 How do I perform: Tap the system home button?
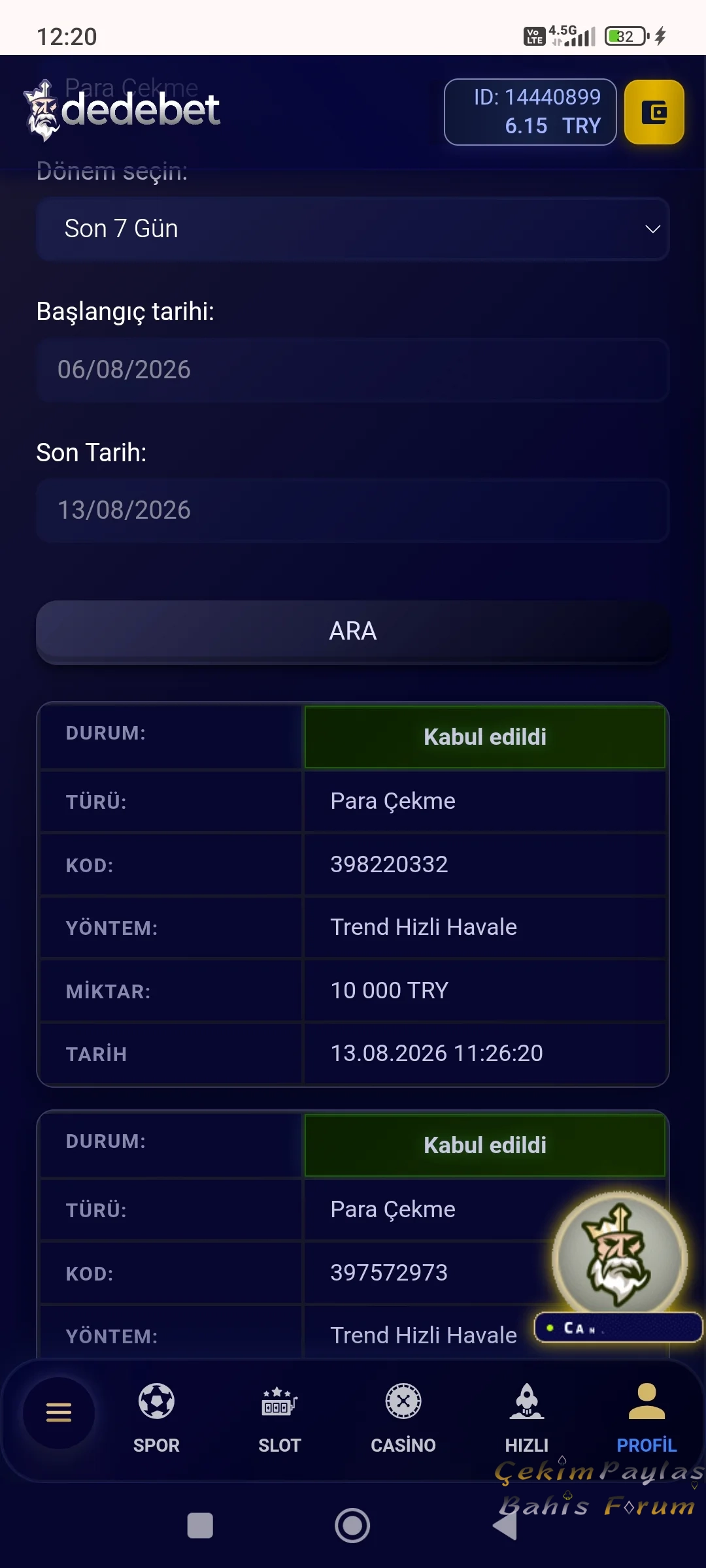352,1526
